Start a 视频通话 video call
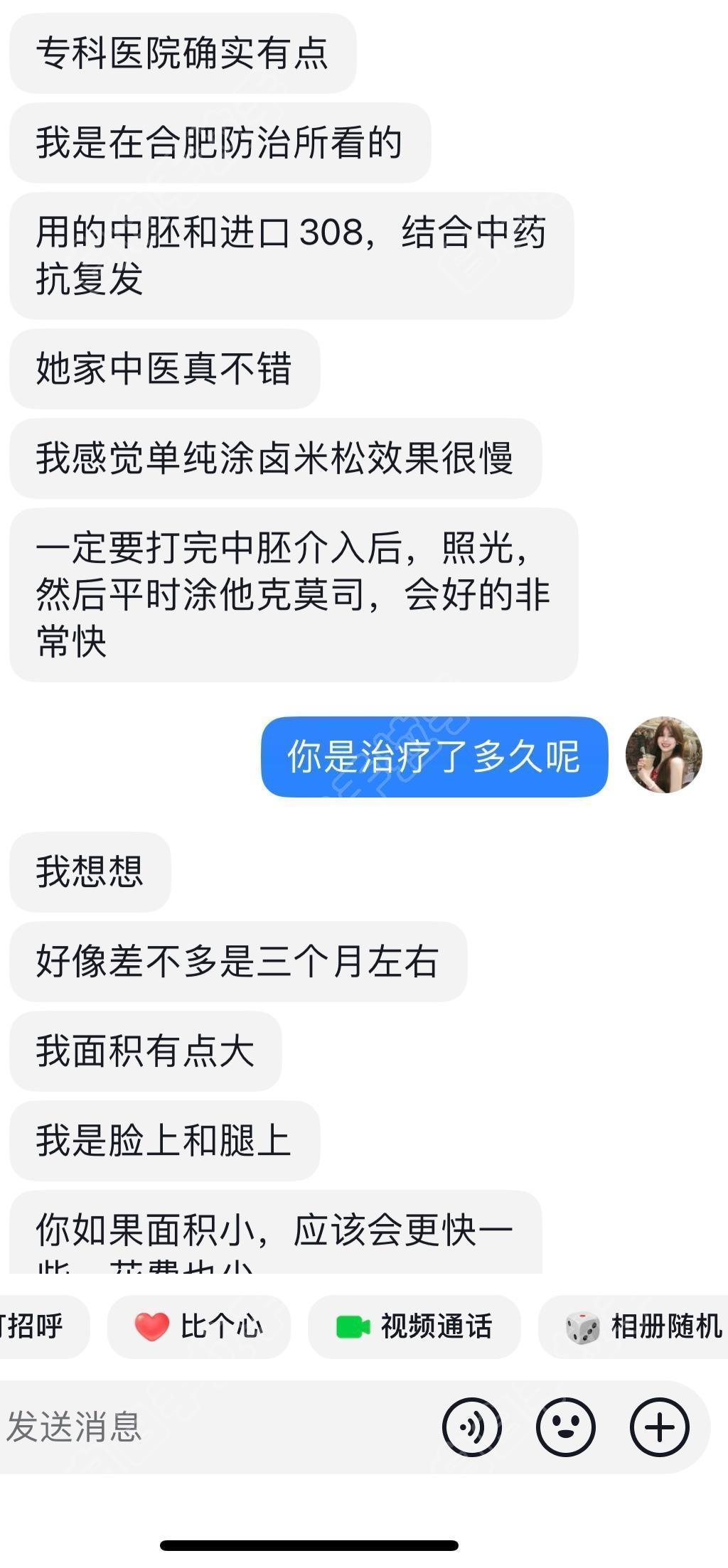The height and width of the screenshot is (1568, 728). 414,1326
